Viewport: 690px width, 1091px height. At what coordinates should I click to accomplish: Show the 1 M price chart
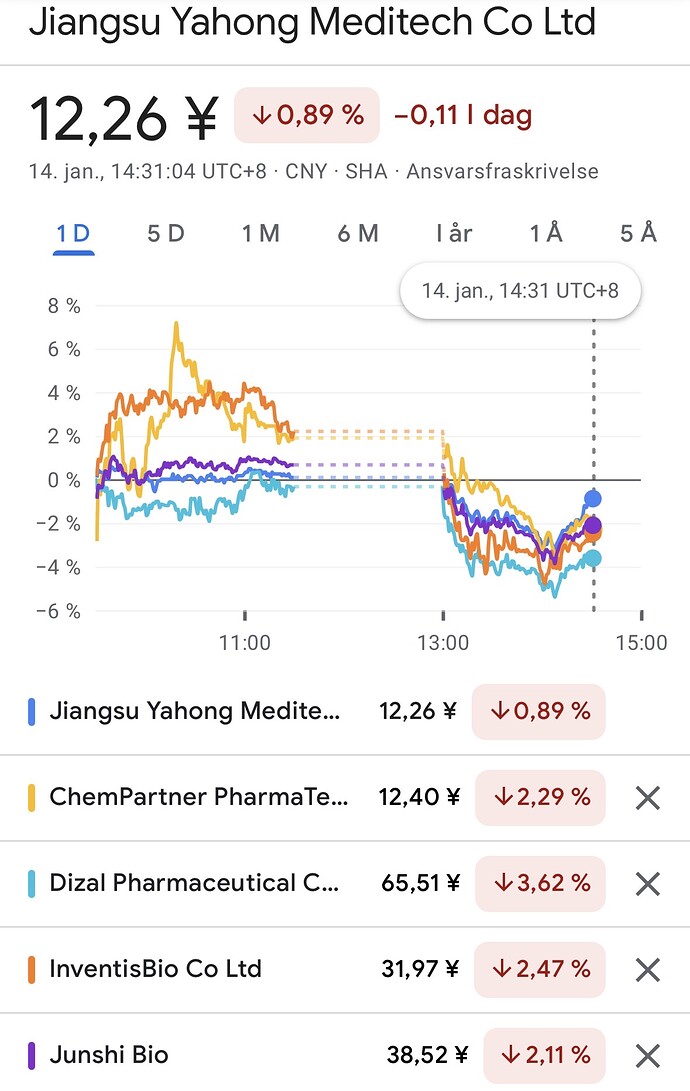260,234
